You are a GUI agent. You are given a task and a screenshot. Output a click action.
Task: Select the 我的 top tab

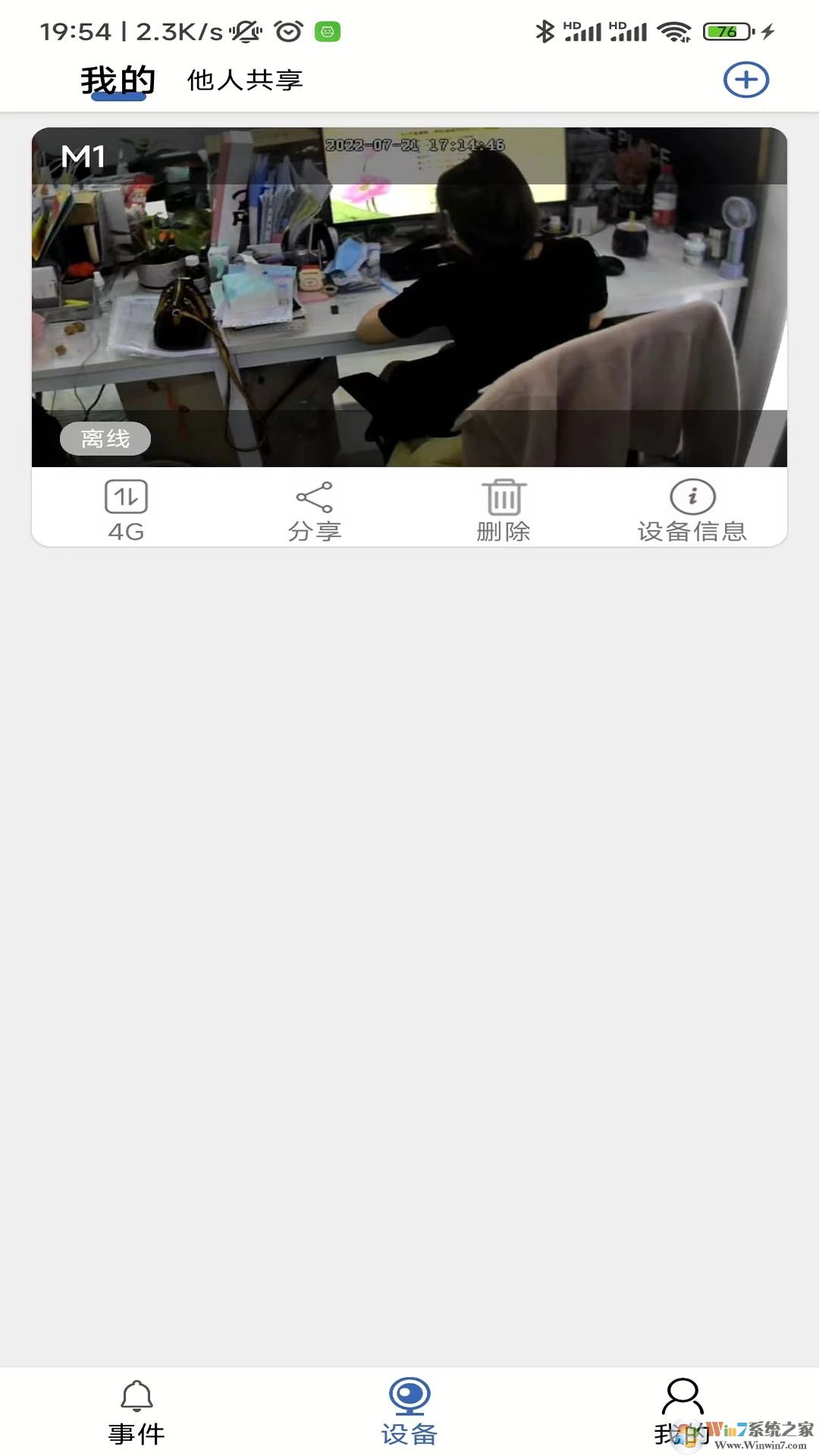pyautogui.click(x=118, y=80)
